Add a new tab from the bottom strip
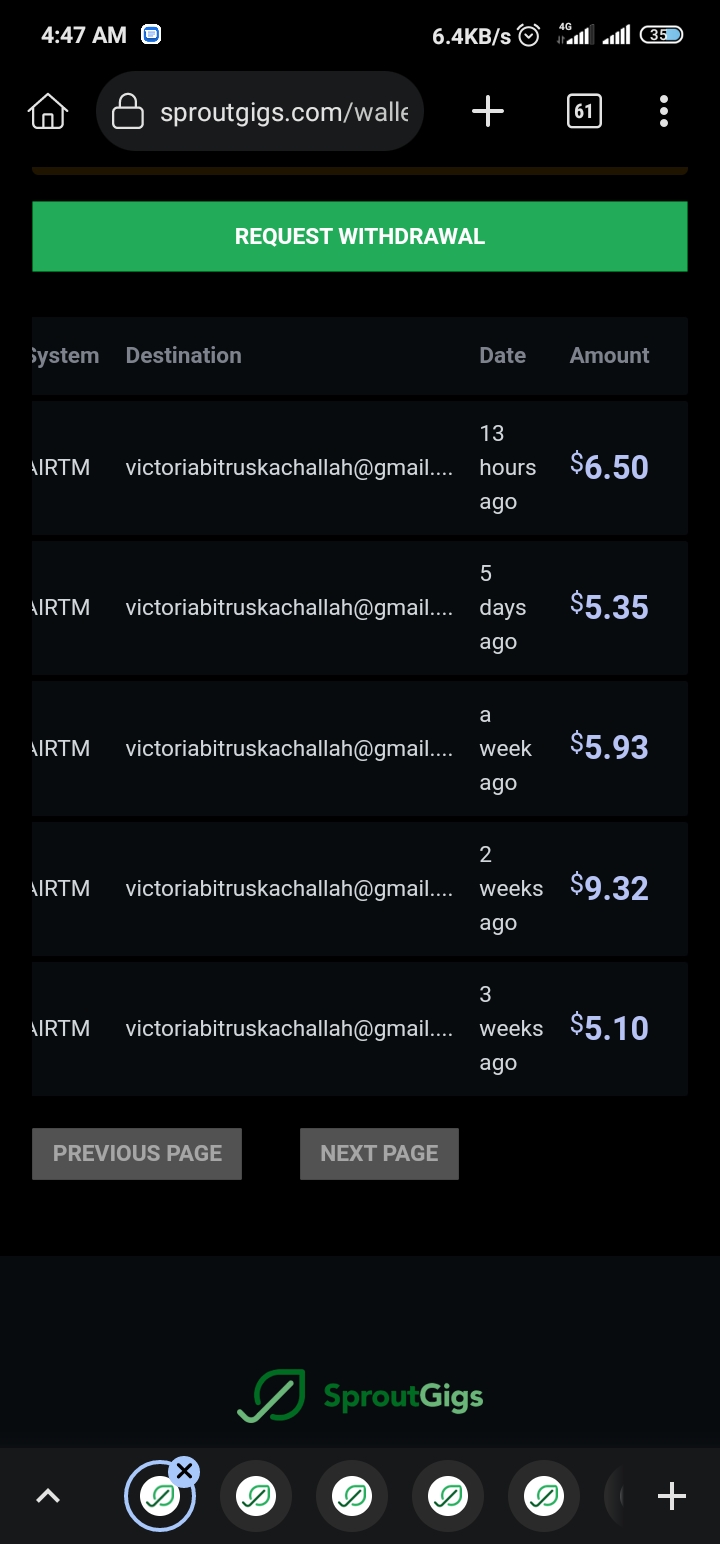 coord(671,1496)
